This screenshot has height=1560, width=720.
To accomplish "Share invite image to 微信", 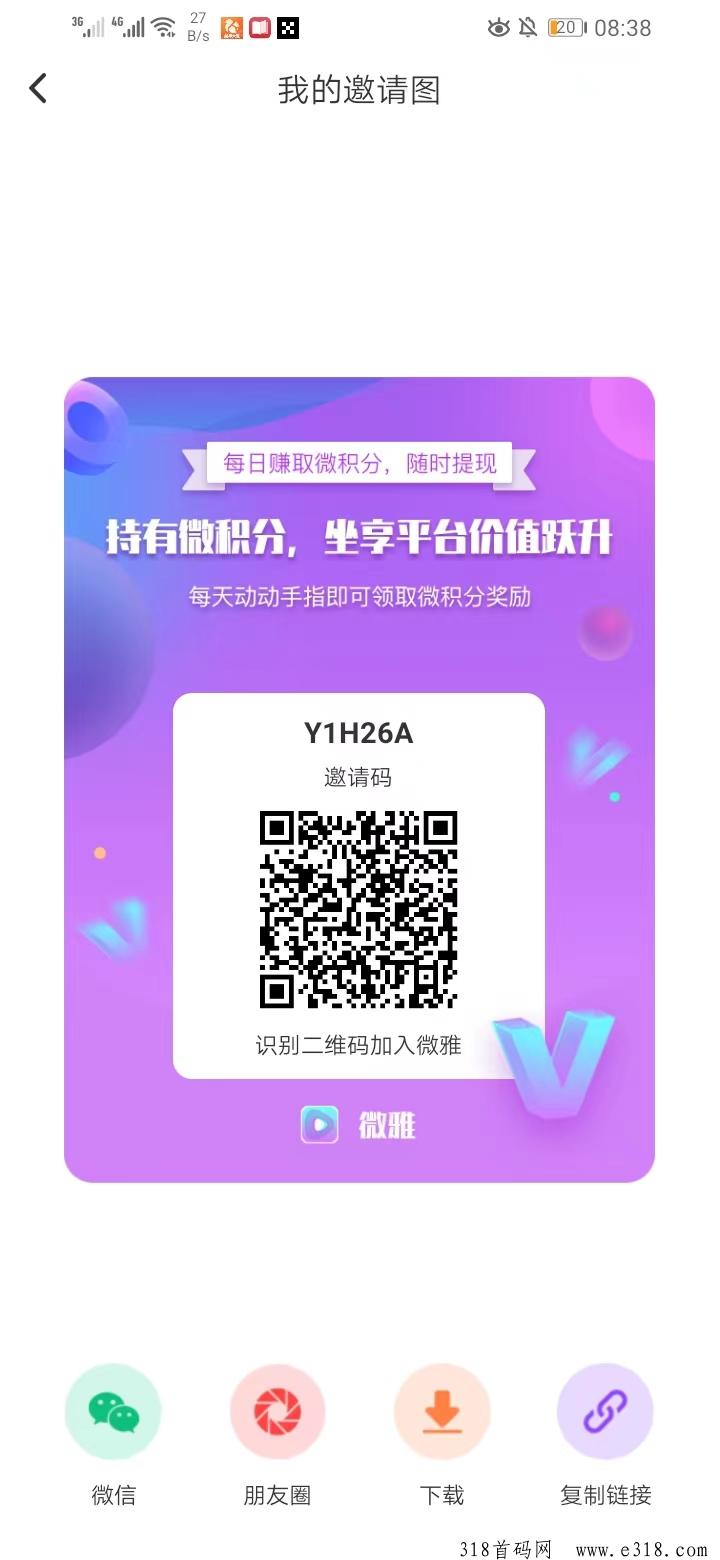I will 113,1412.
